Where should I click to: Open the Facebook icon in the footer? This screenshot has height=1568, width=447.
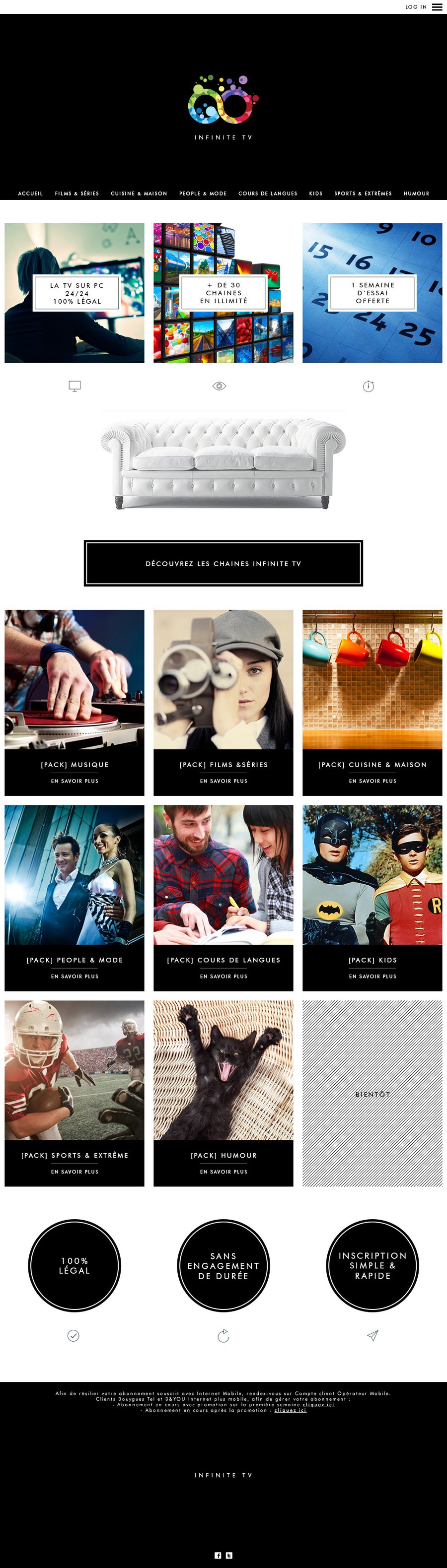[218, 1555]
